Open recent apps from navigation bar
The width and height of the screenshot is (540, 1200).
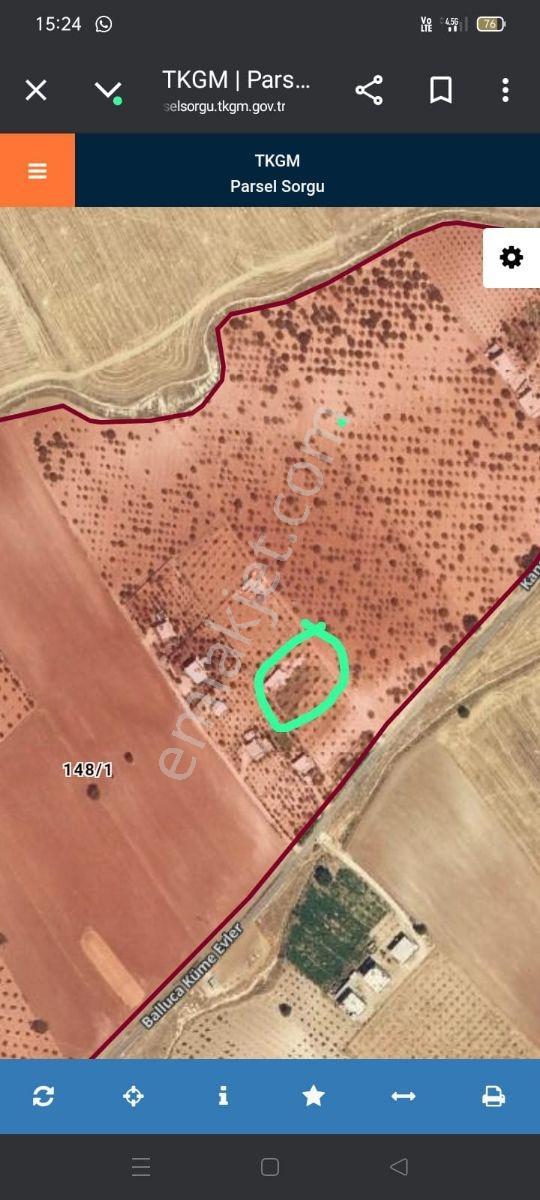click(141, 1166)
